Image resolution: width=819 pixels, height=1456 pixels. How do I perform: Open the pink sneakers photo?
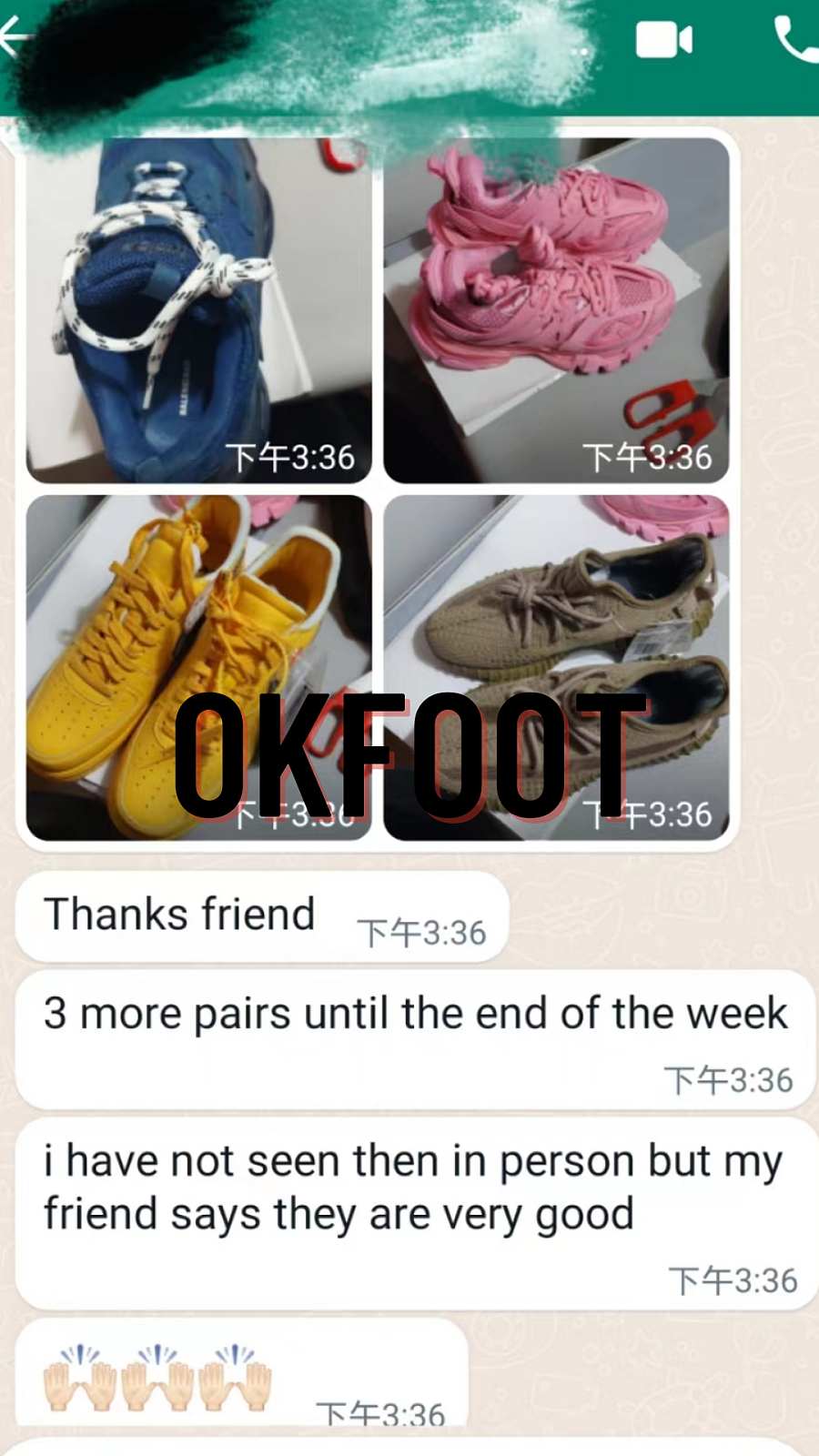coord(556,309)
